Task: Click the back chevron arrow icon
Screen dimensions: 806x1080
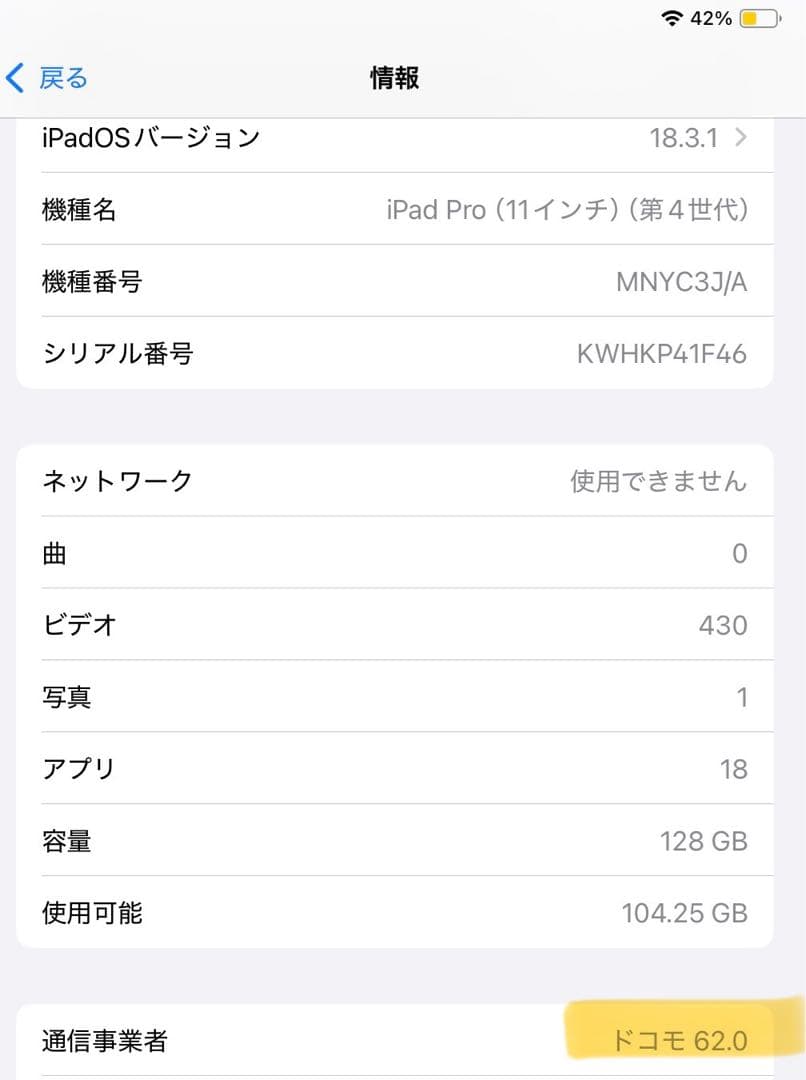Action: (13, 77)
